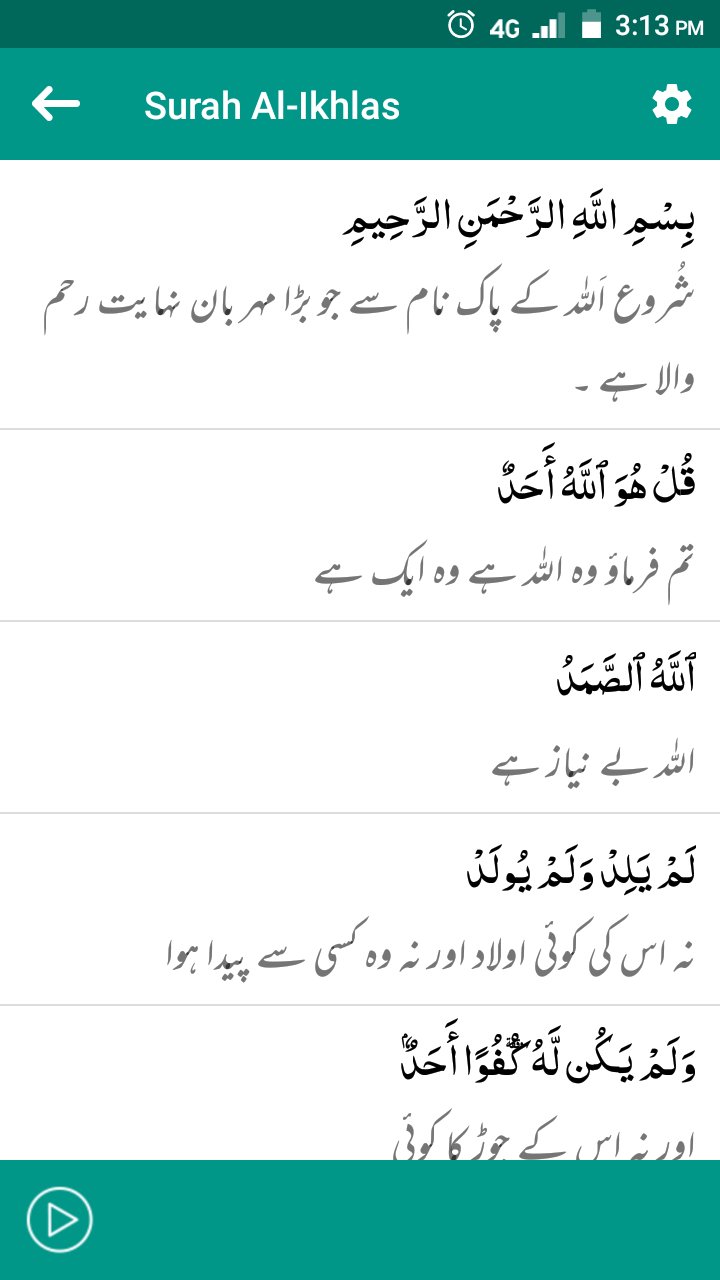Select the verse 'Qul Huwa Allahu Ahad'
720x1280 pixels.
tap(360, 526)
